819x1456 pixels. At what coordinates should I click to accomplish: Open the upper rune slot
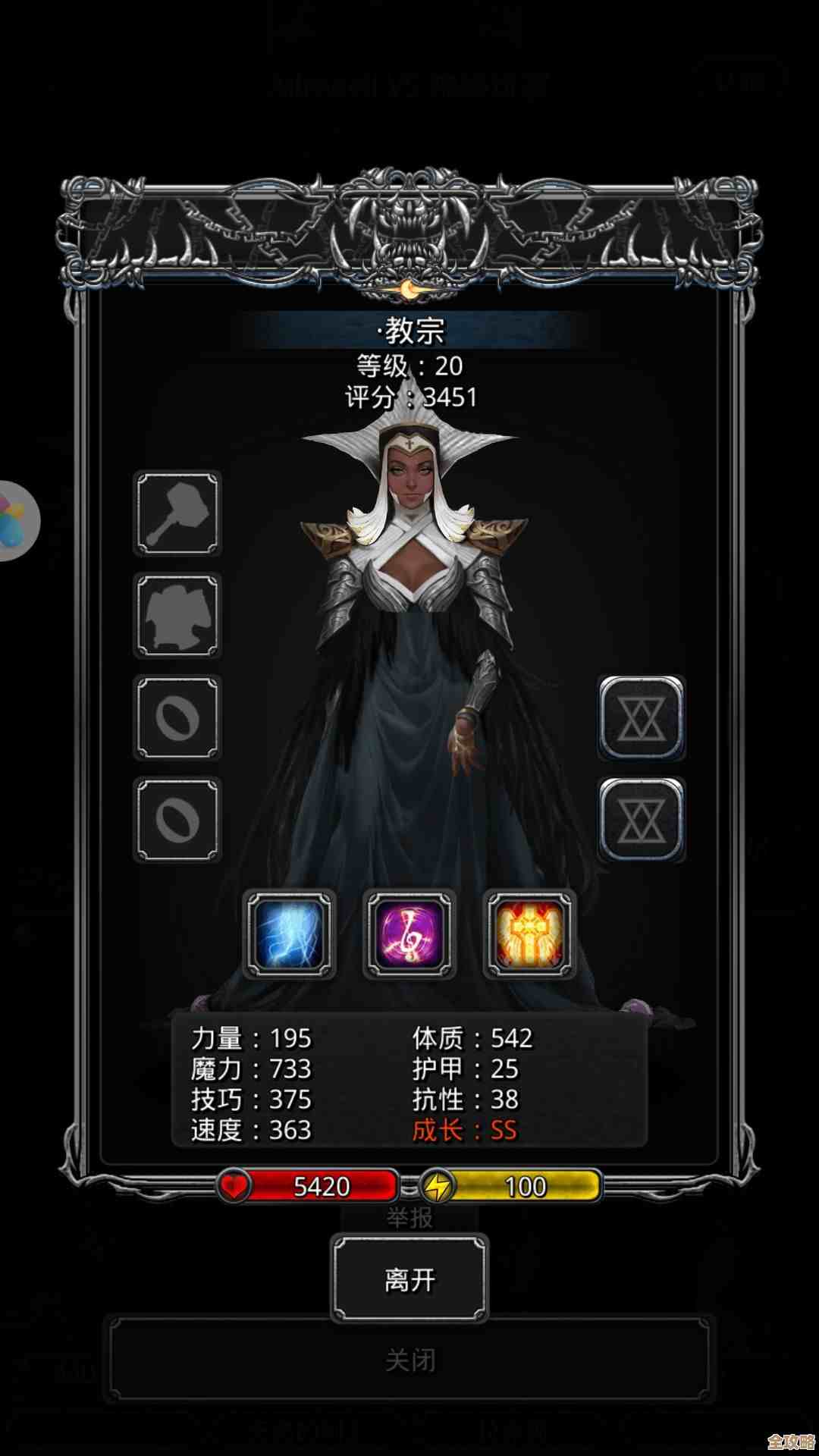[x=642, y=718]
